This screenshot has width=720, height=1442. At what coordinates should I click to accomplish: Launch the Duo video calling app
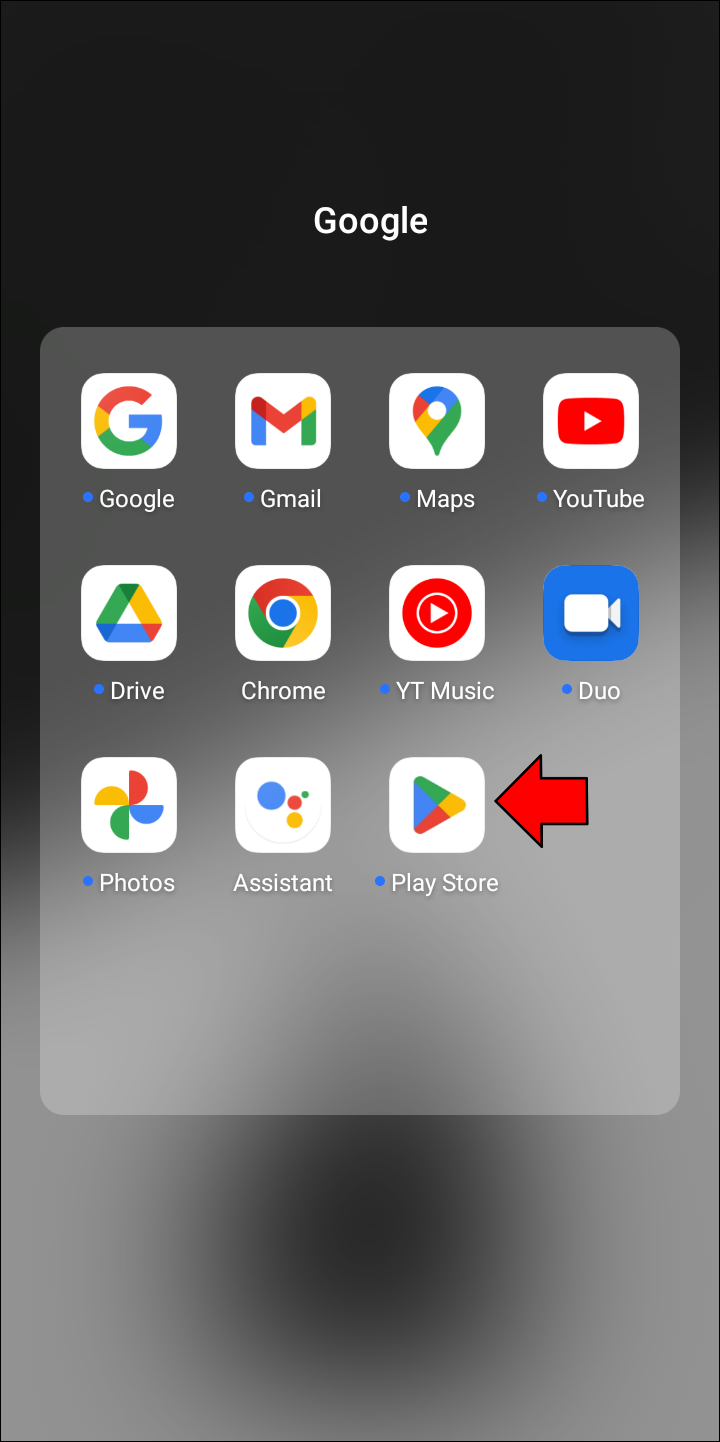coord(591,613)
